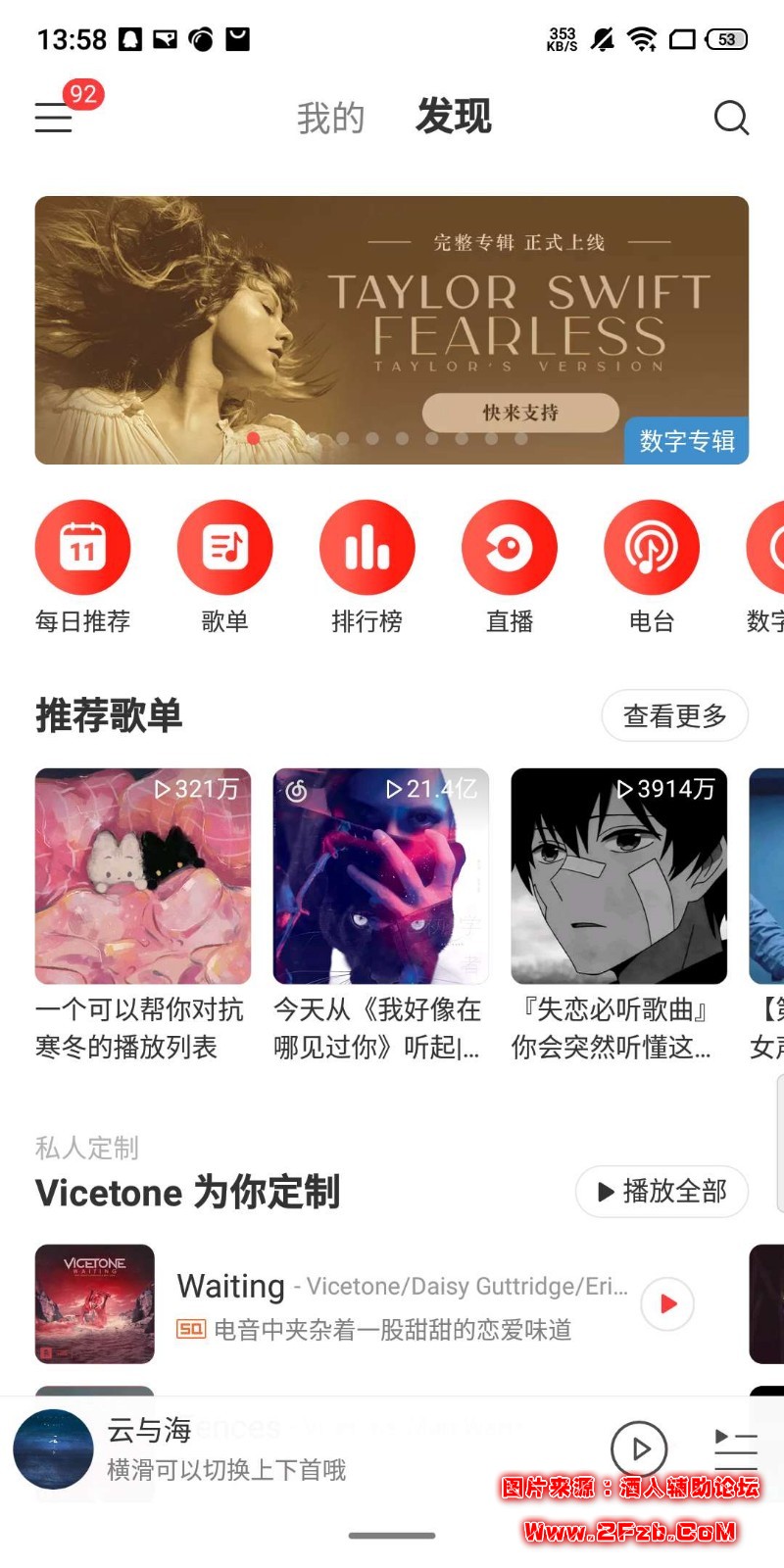Open playlist 今天从《我好像在哪见过你》听起

381,876
